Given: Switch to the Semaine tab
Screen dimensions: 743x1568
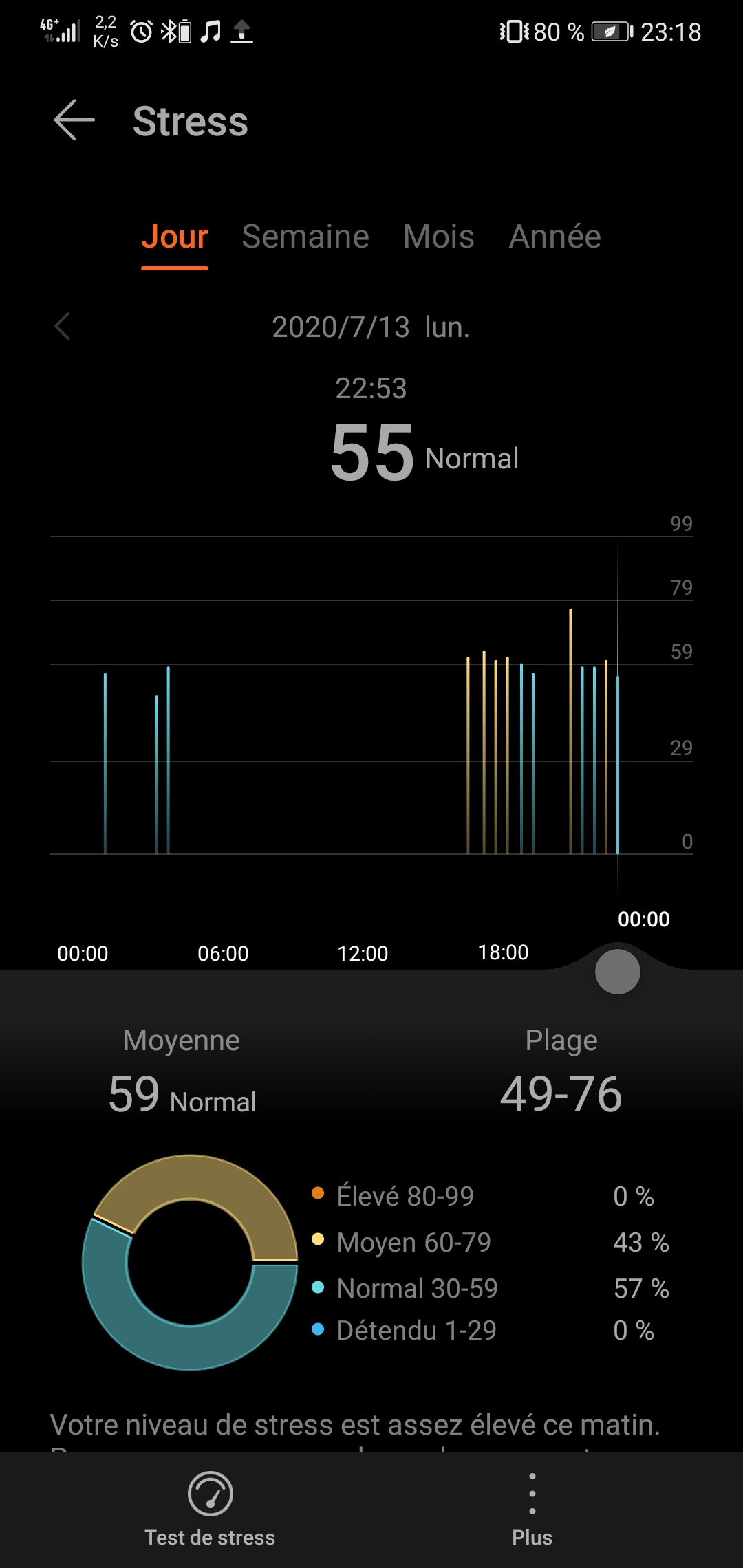Looking at the screenshot, I should click(x=305, y=237).
